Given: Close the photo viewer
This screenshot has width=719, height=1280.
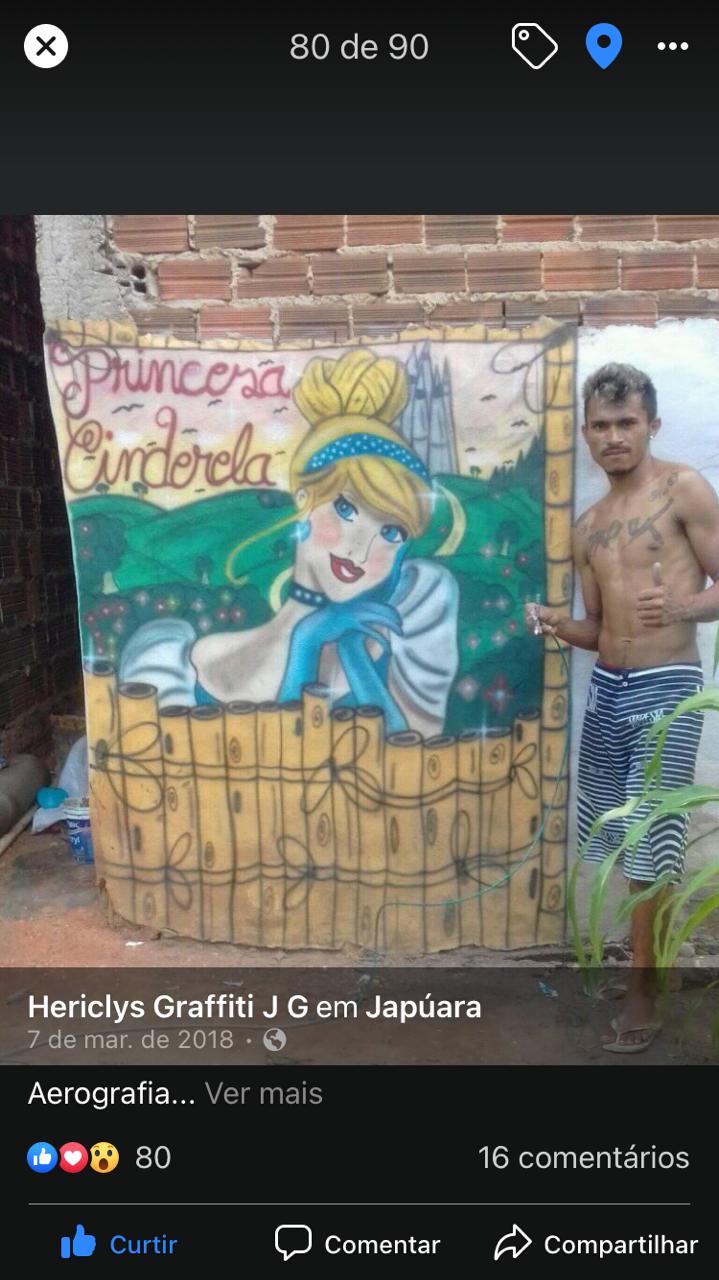Looking at the screenshot, I should pos(46,46).
